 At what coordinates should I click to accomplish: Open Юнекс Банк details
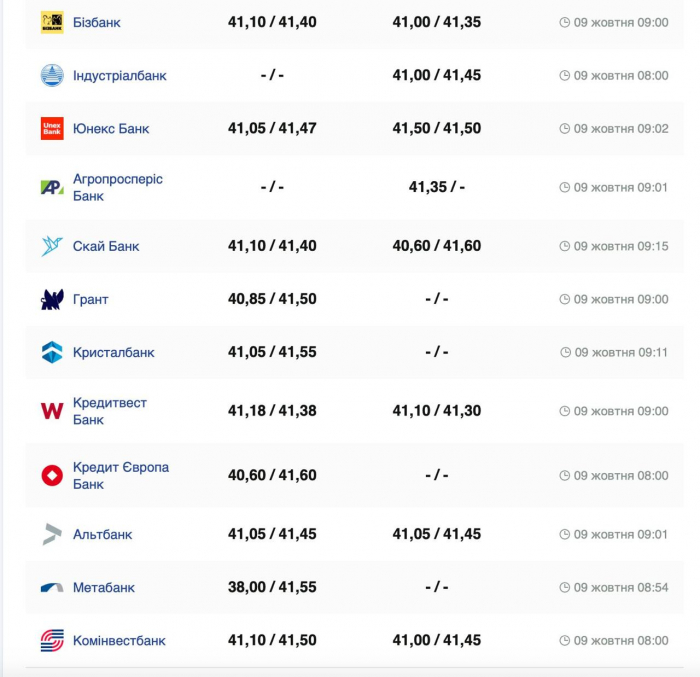(110, 128)
